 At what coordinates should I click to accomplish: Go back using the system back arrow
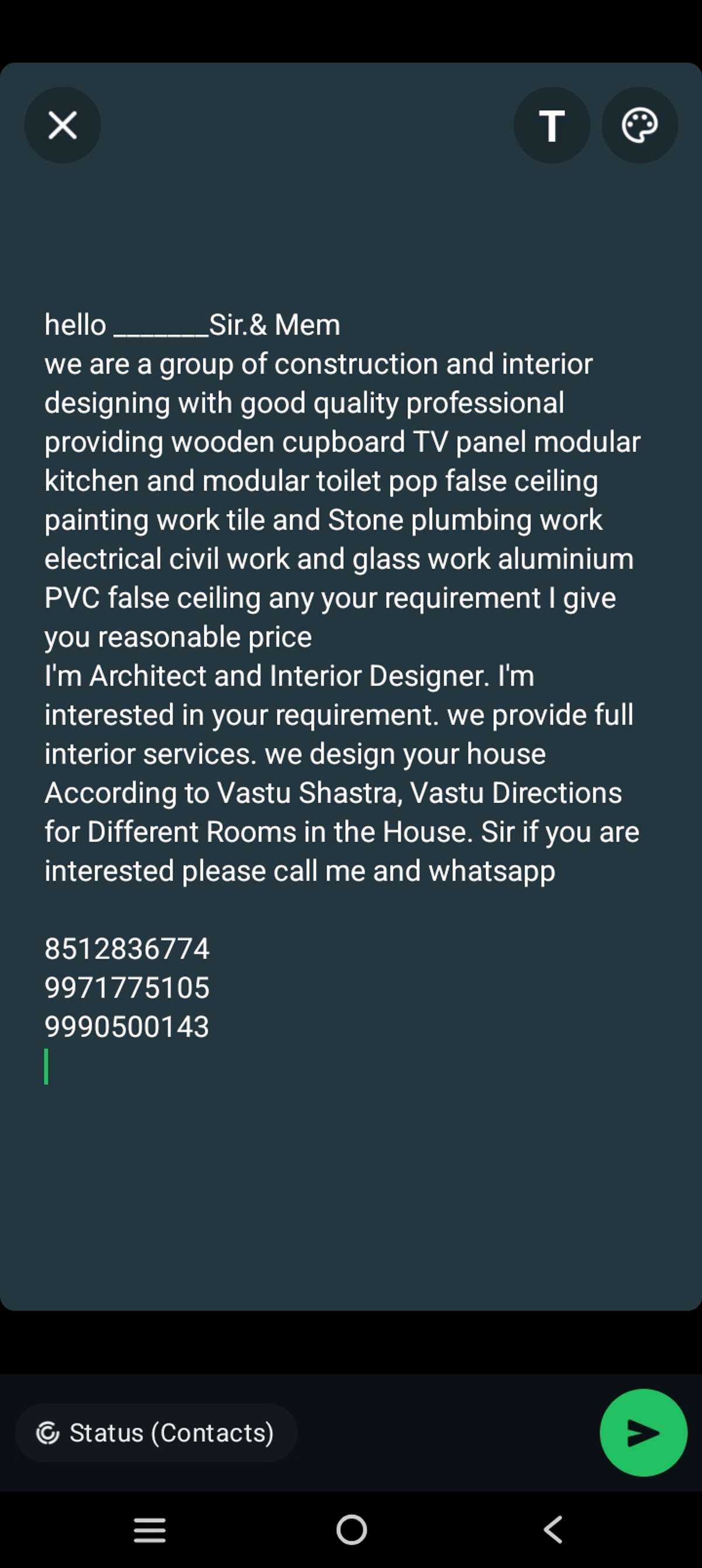(x=553, y=1529)
